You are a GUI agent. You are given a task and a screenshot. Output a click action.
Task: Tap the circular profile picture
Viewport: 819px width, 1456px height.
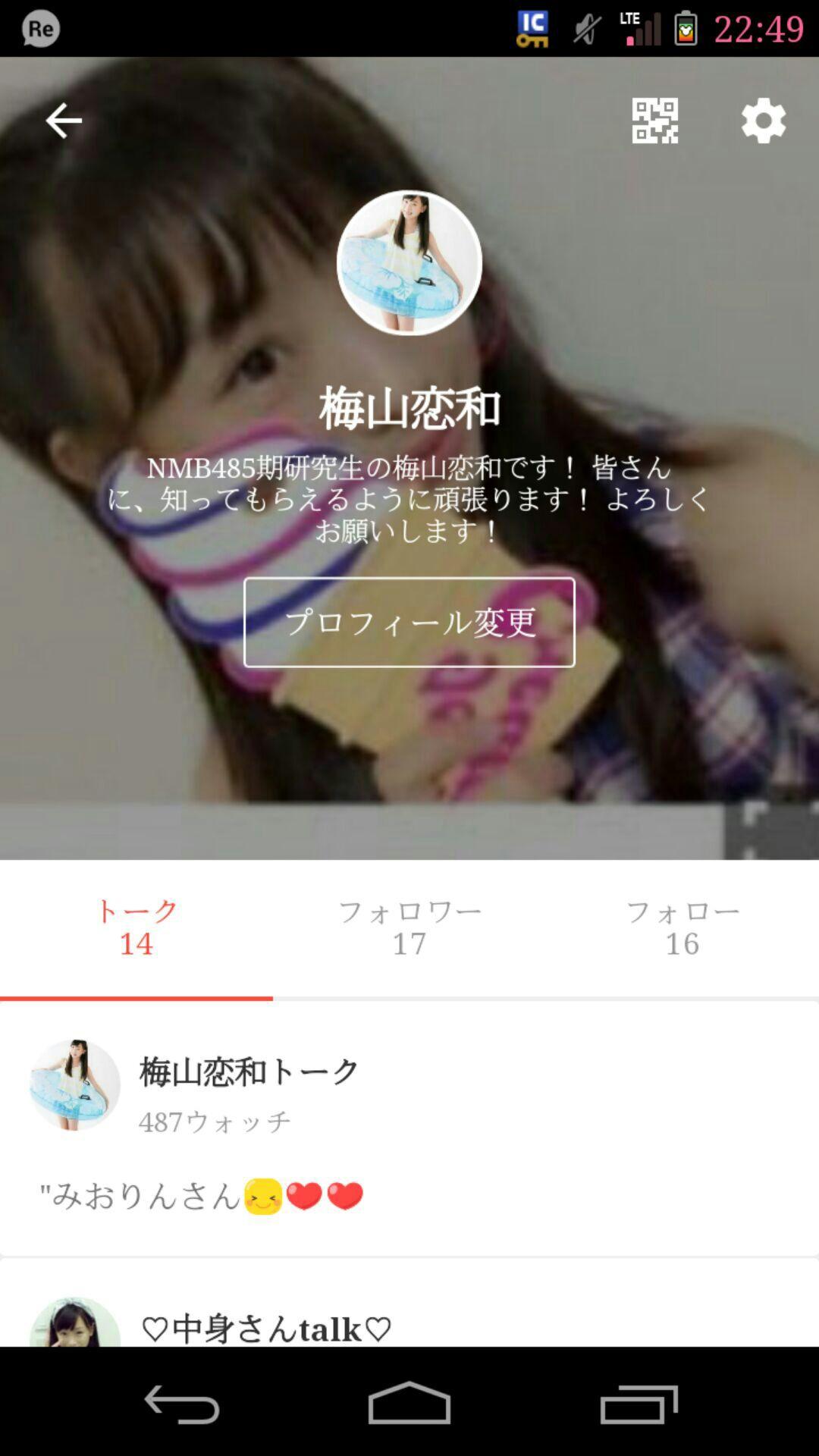point(409,262)
